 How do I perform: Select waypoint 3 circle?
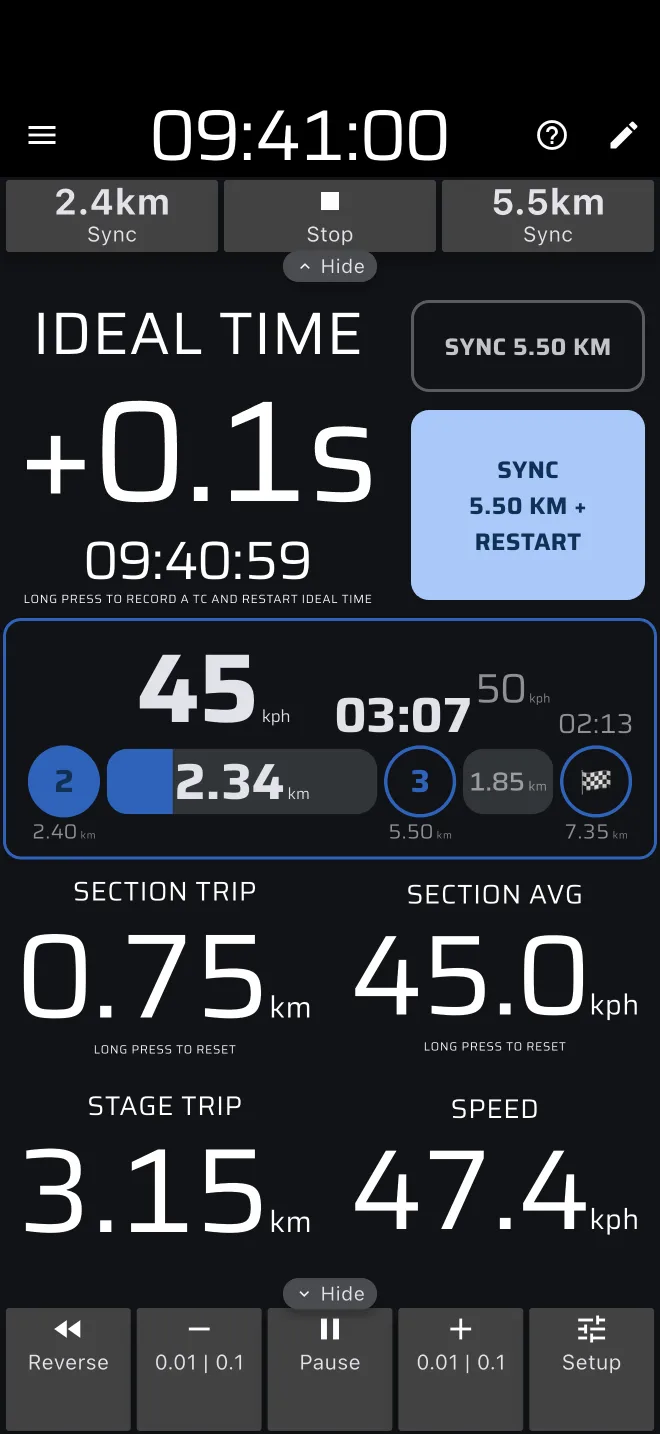pos(420,781)
